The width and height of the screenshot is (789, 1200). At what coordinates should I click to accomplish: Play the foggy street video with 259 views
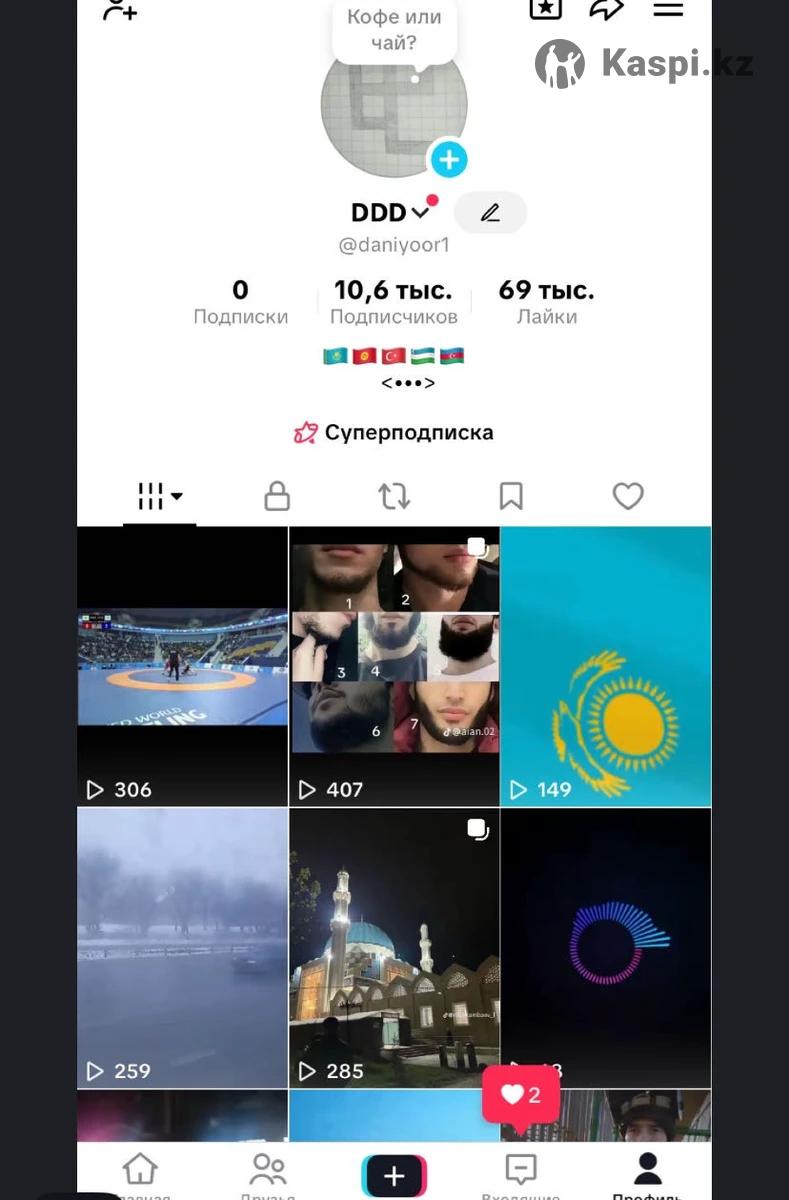182,948
